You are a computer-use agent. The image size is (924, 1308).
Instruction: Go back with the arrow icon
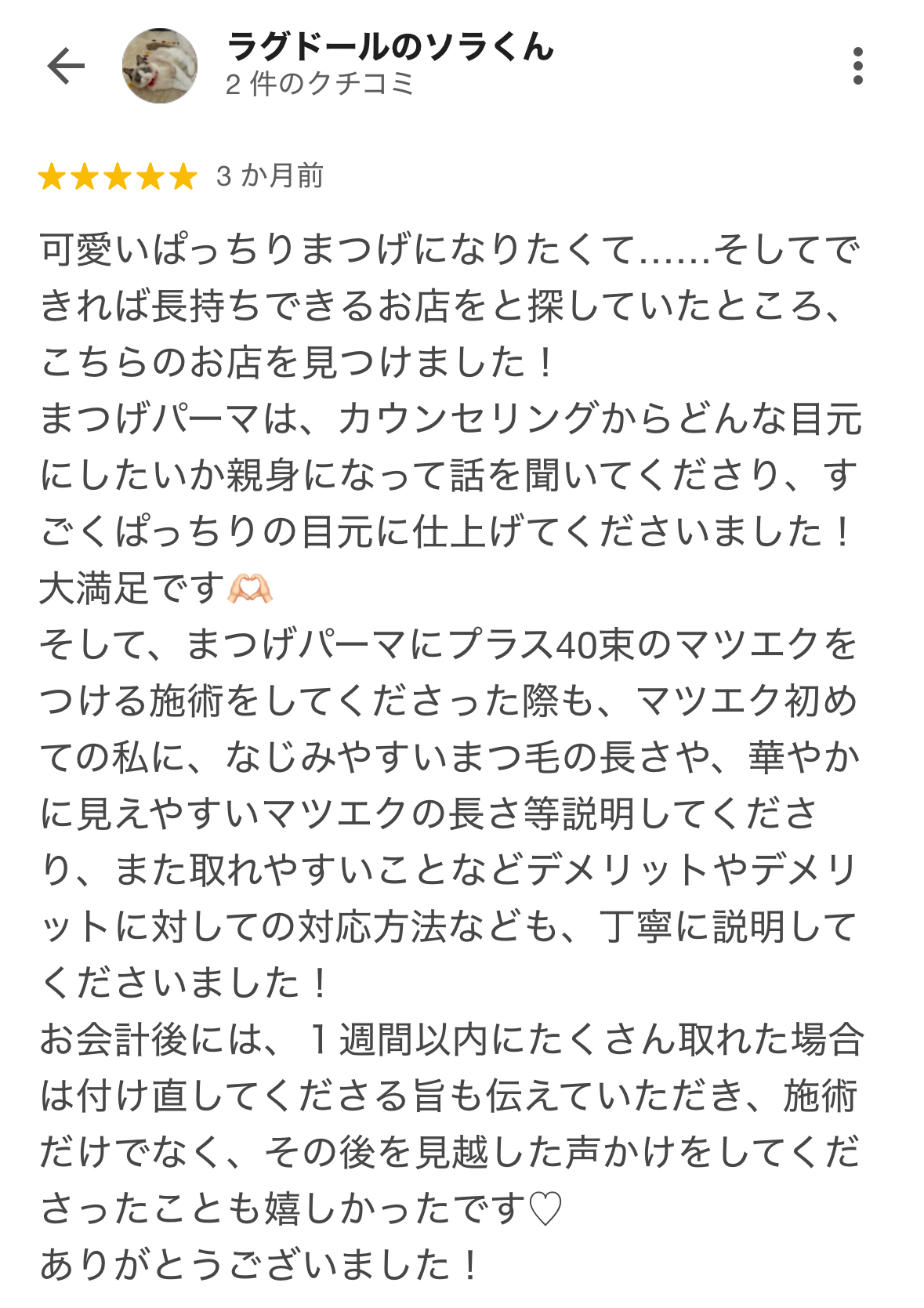pos(66,66)
